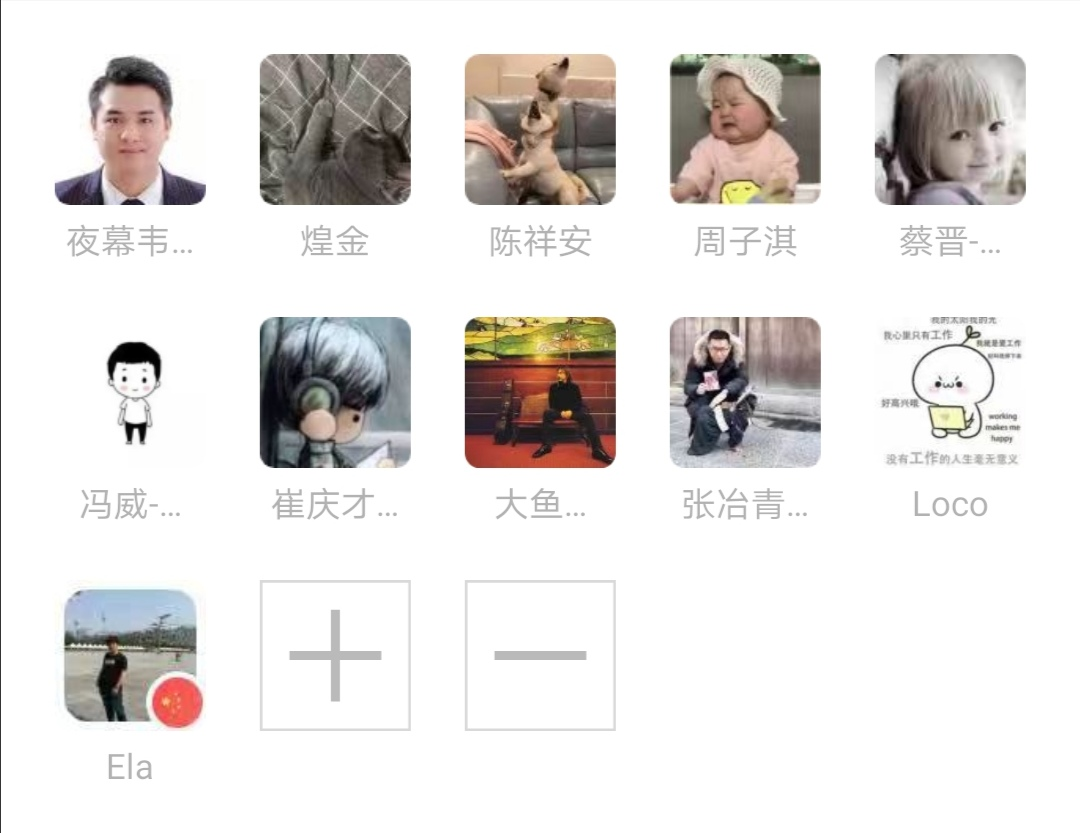Screen dimensions: 1080x833
Task: Add a new group member
Action: (x=335, y=656)
